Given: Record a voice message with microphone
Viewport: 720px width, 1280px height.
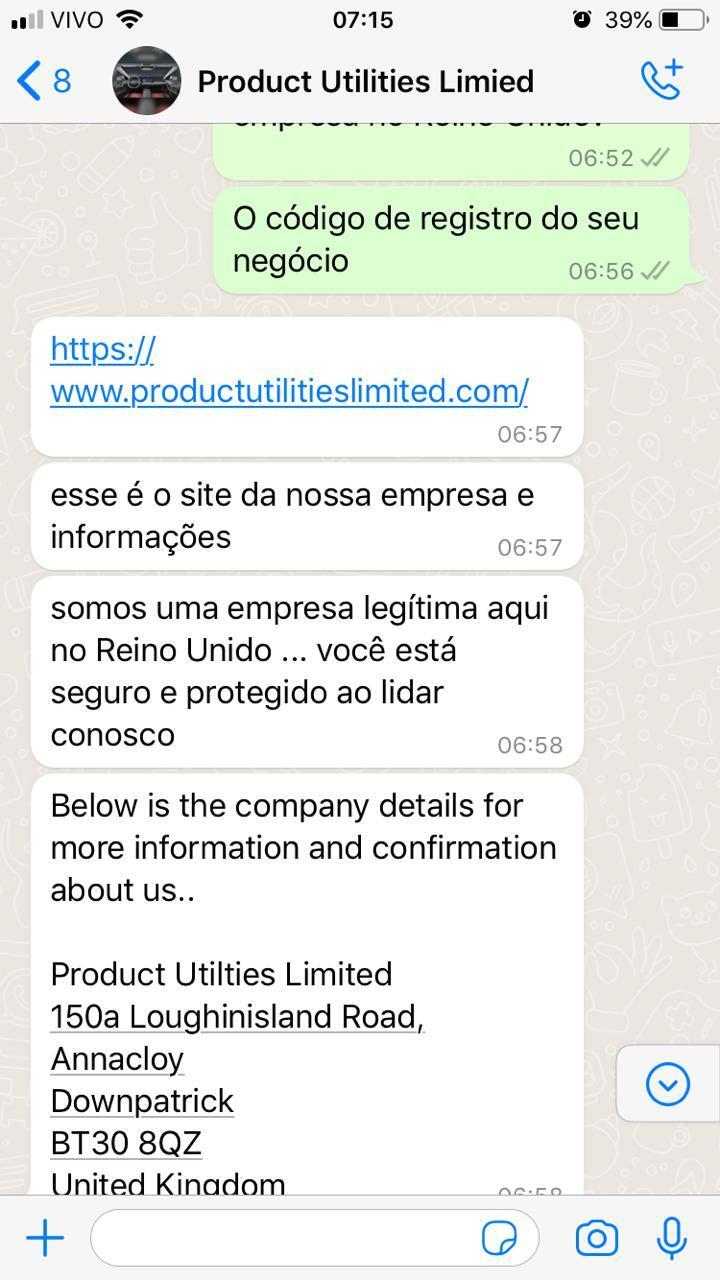Looking at the screenshot, I should [x=672, y=1239].
